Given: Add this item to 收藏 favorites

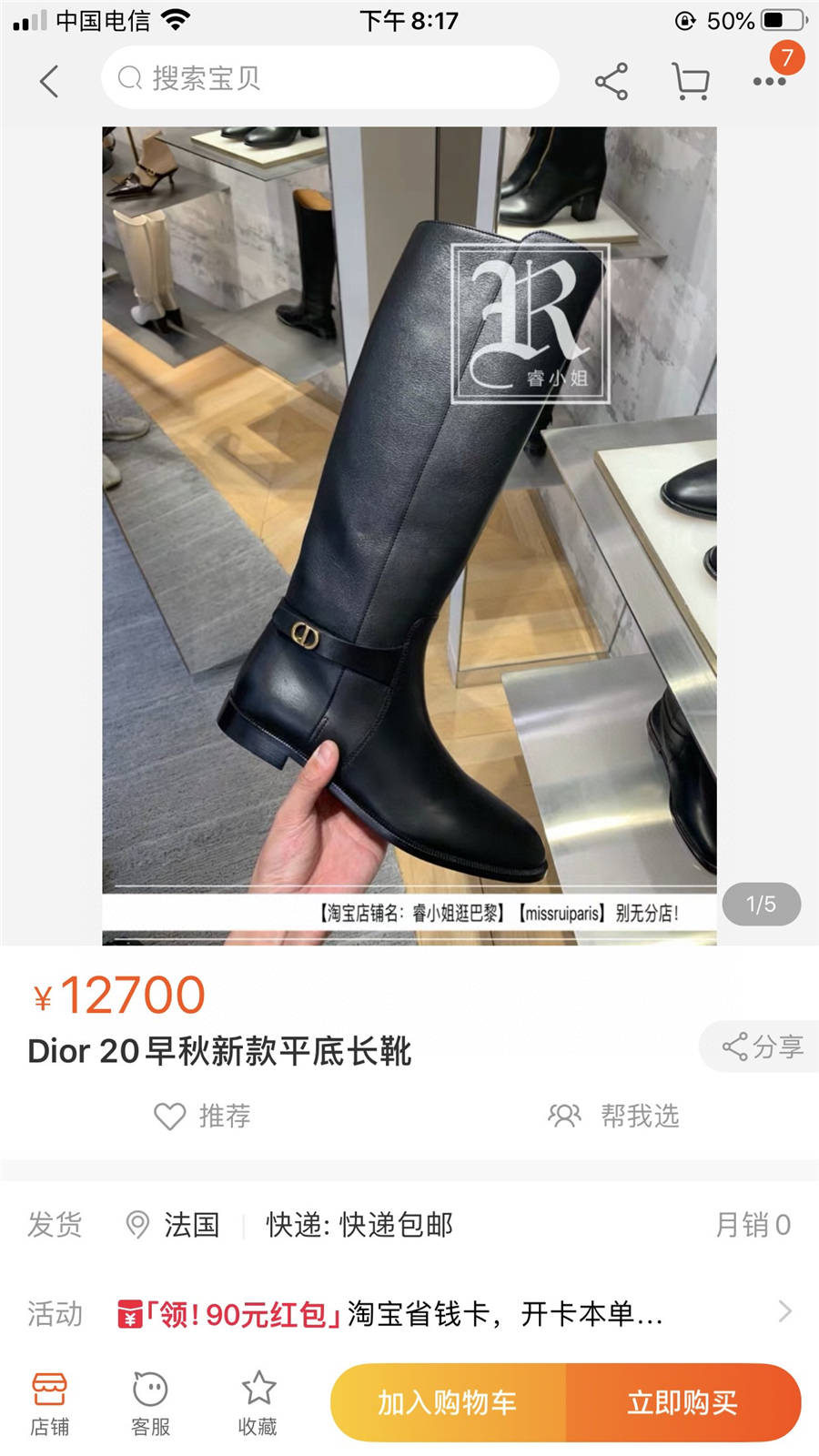Looking at the screenshot, I should point(258,1403).
